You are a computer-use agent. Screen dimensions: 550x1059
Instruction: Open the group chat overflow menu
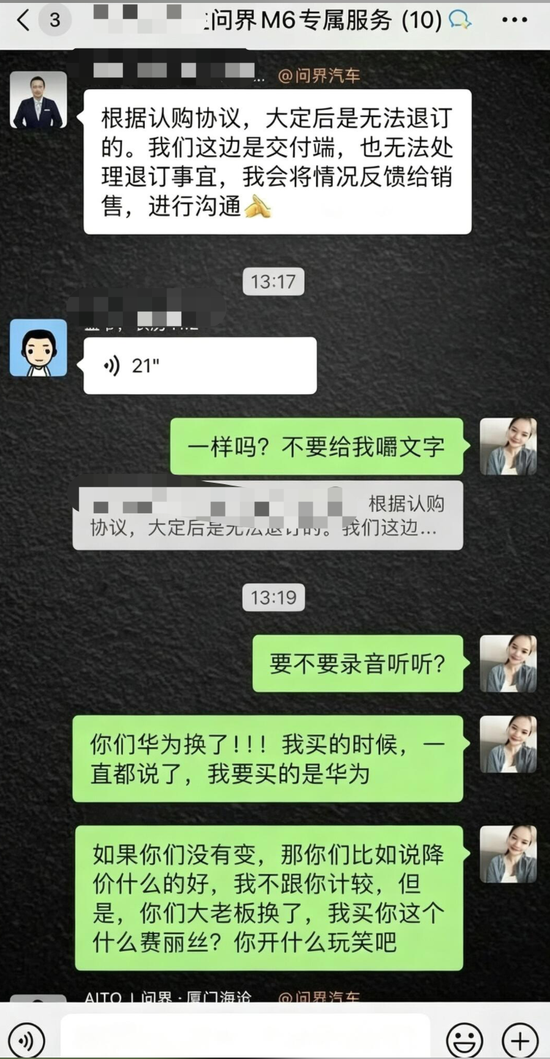click(x=514, y=20)
